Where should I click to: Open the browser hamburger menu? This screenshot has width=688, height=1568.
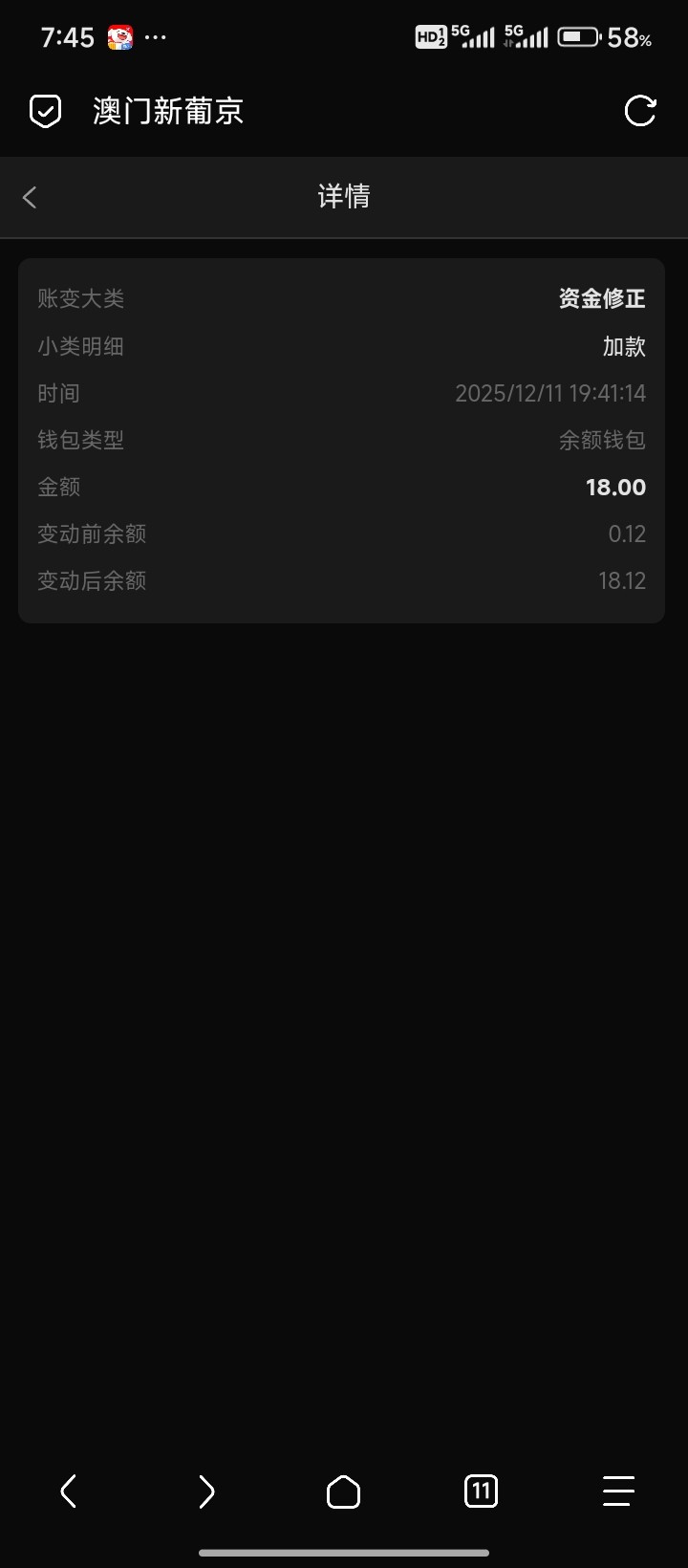[x=618, y=1491]
